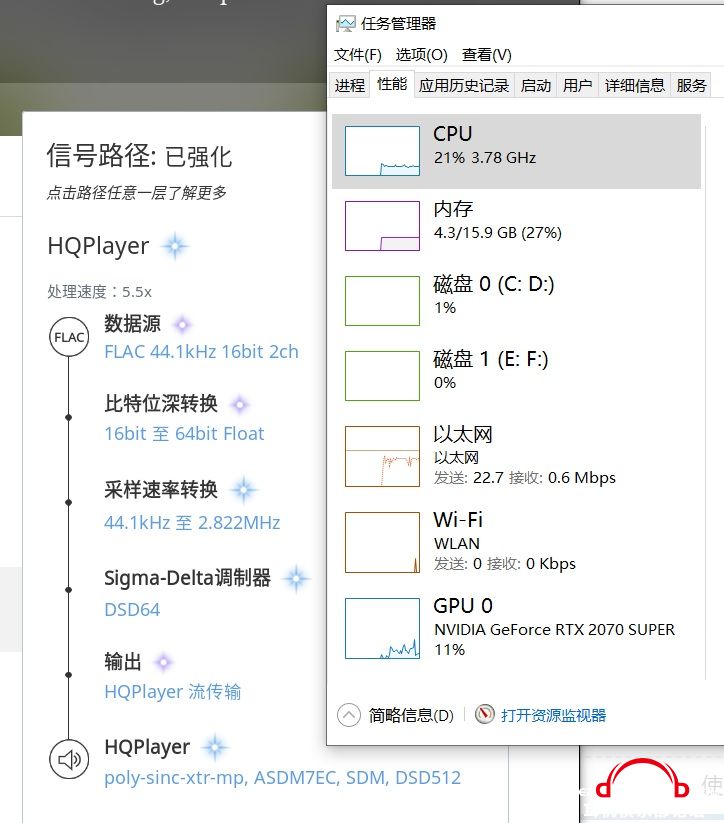Screen dimensions: 724x823
Task: Switch to the 用户 tab
Action: pyautogui.click(x=578, y=85)
